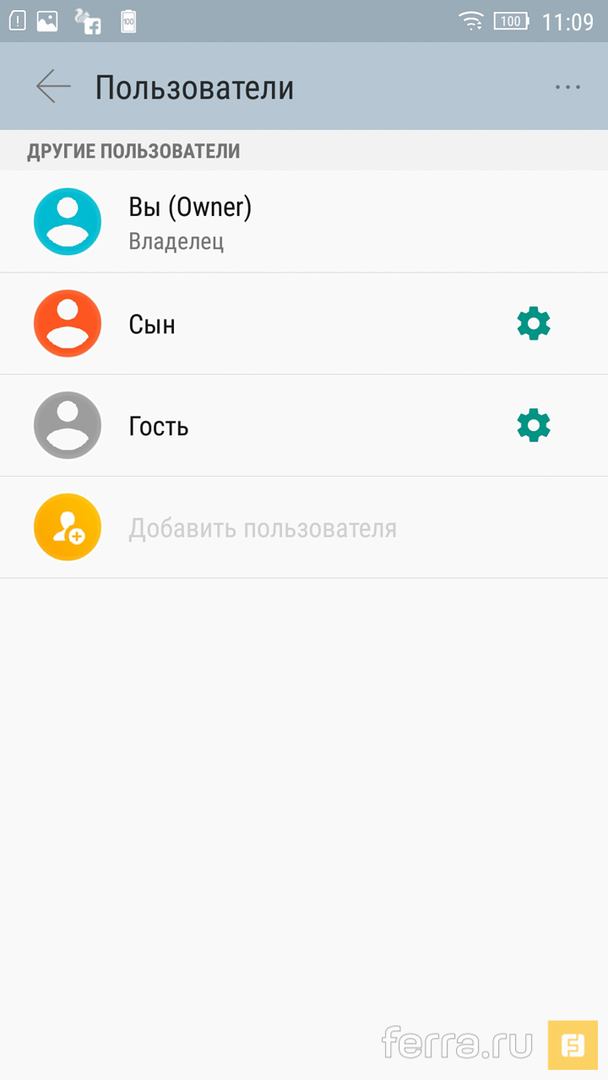Open settings gear for Сын
This screenshot has width=608, height=1080.
534,324
